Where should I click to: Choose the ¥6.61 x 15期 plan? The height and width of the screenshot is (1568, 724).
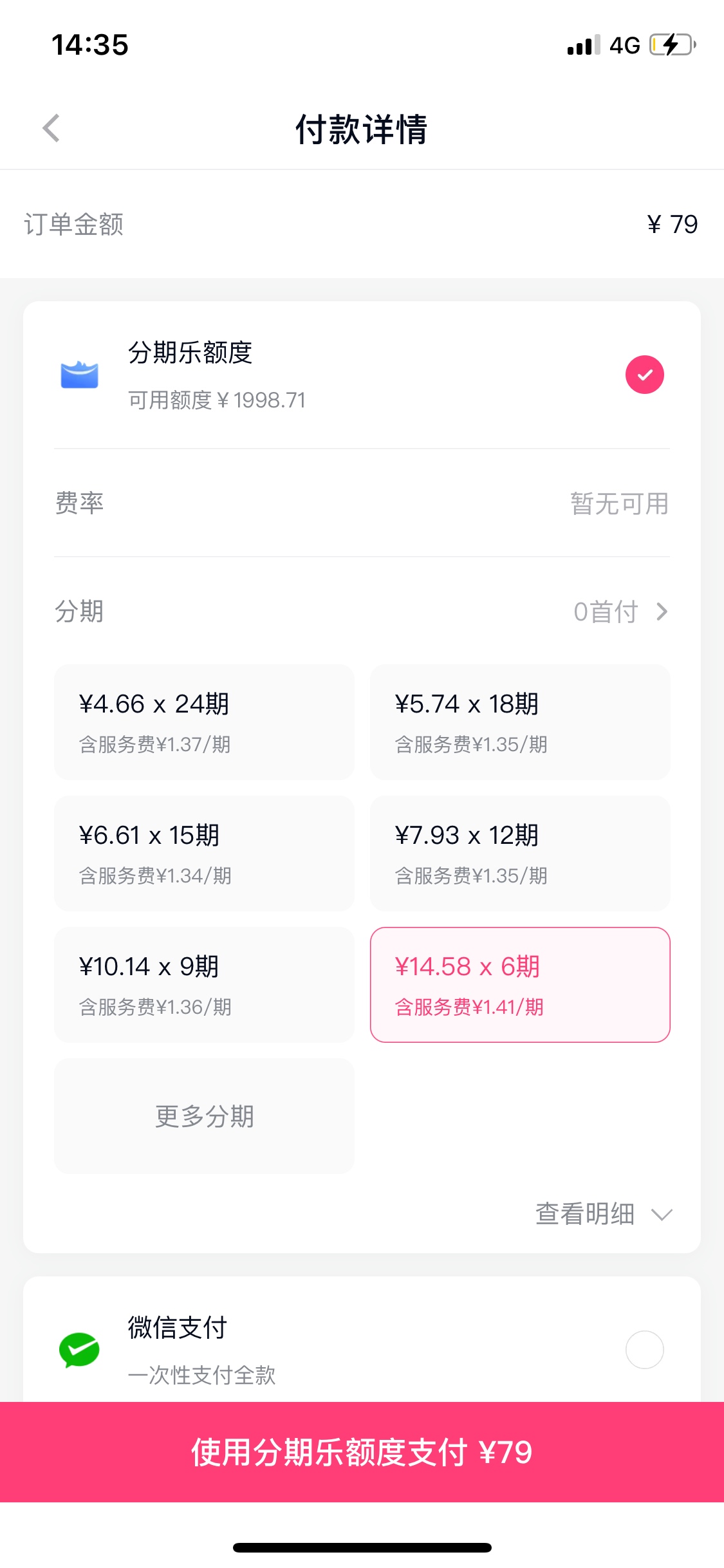coord(204,854)
